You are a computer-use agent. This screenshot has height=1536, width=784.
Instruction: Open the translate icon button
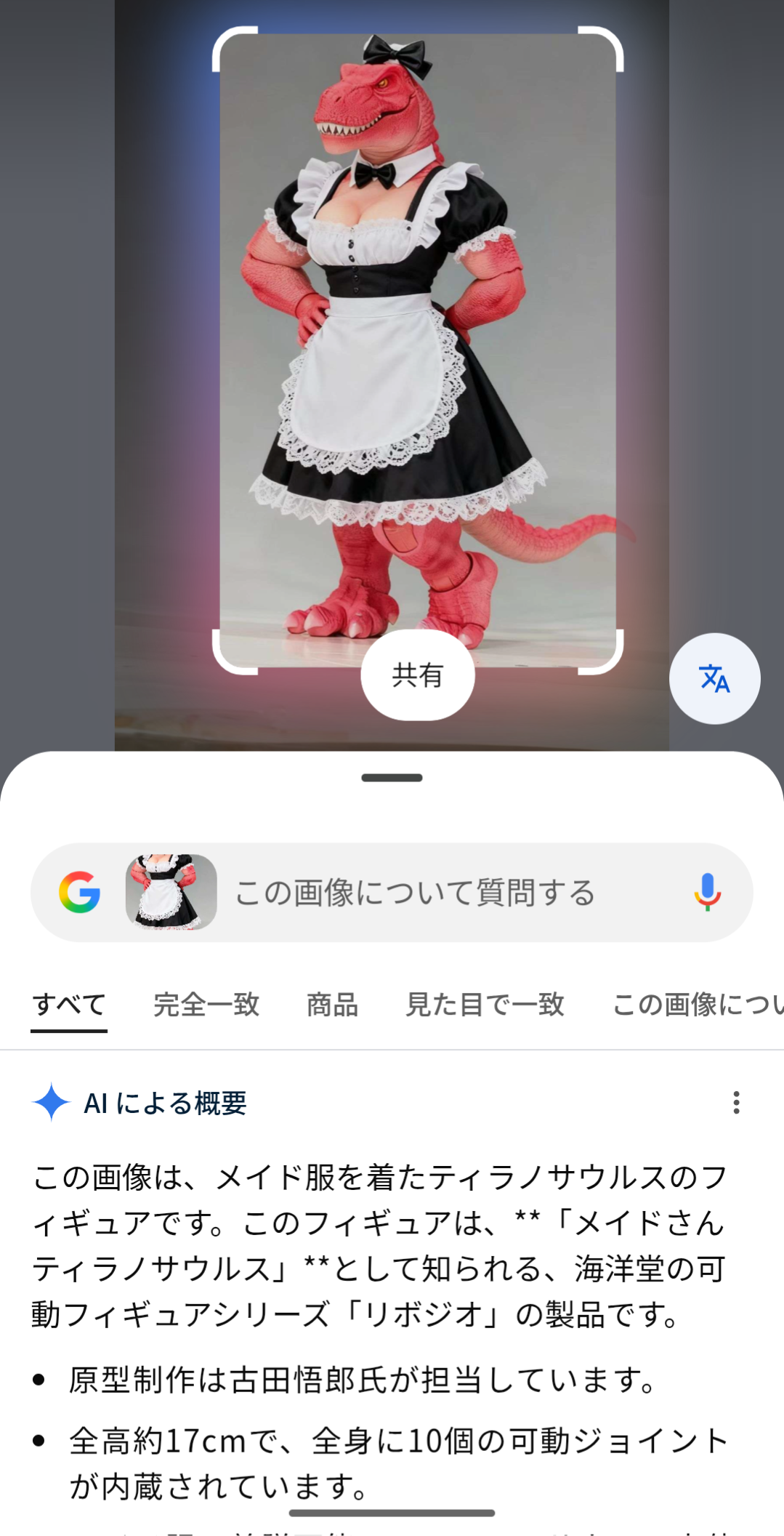click(x=714, y=678)
